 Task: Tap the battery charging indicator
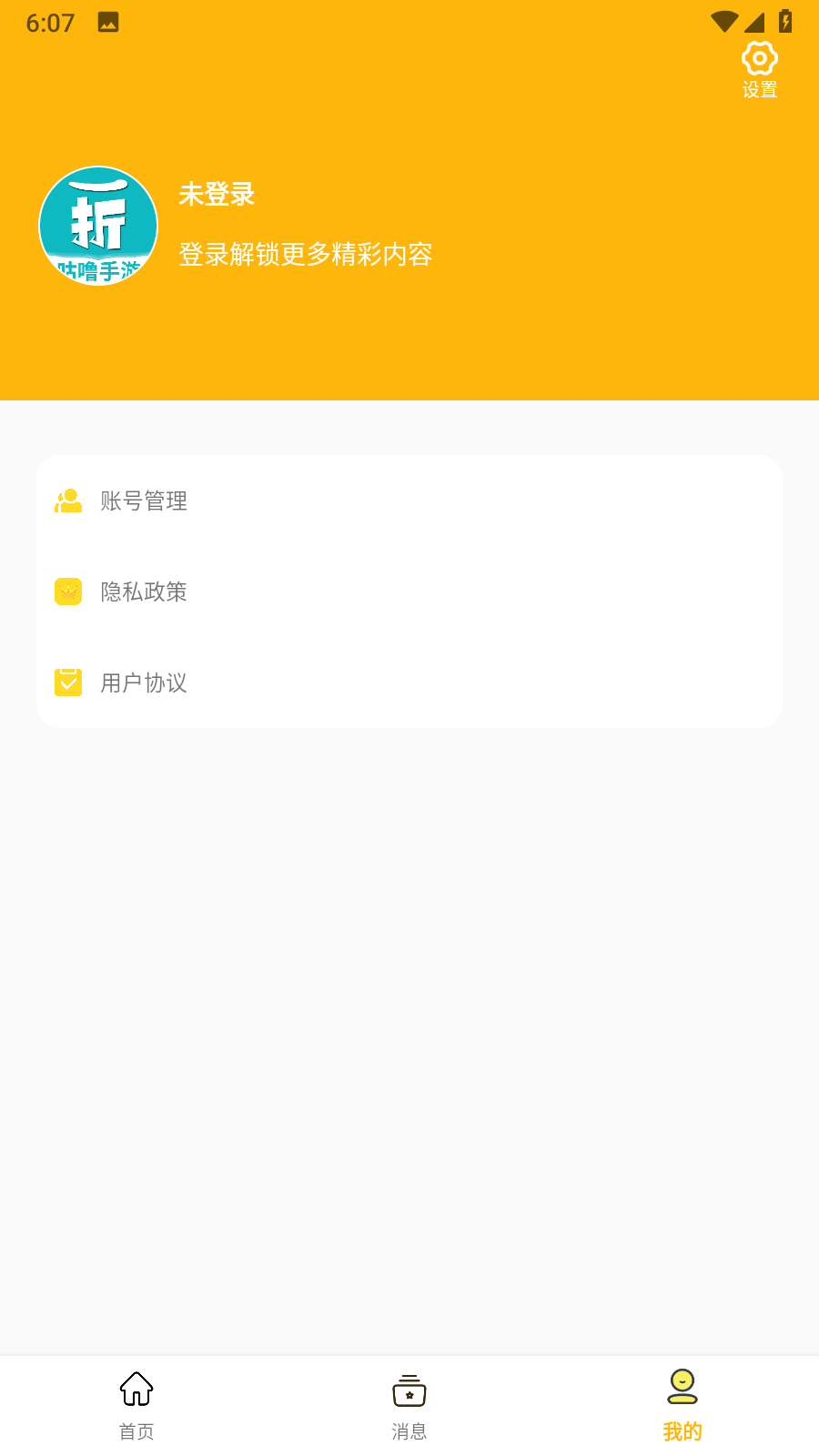(x=786, y=21)
